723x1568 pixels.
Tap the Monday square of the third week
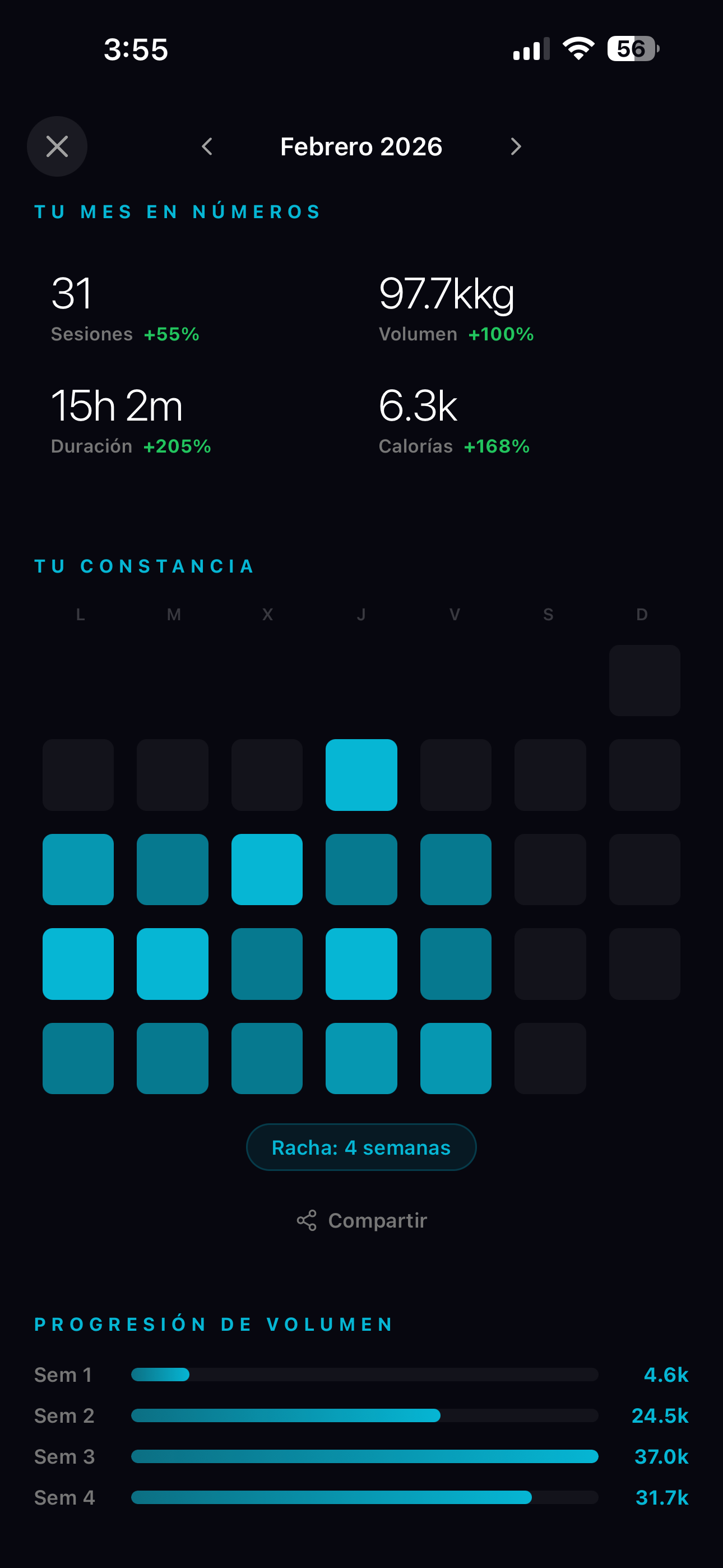pyautogui.click(x=78, y=963)
